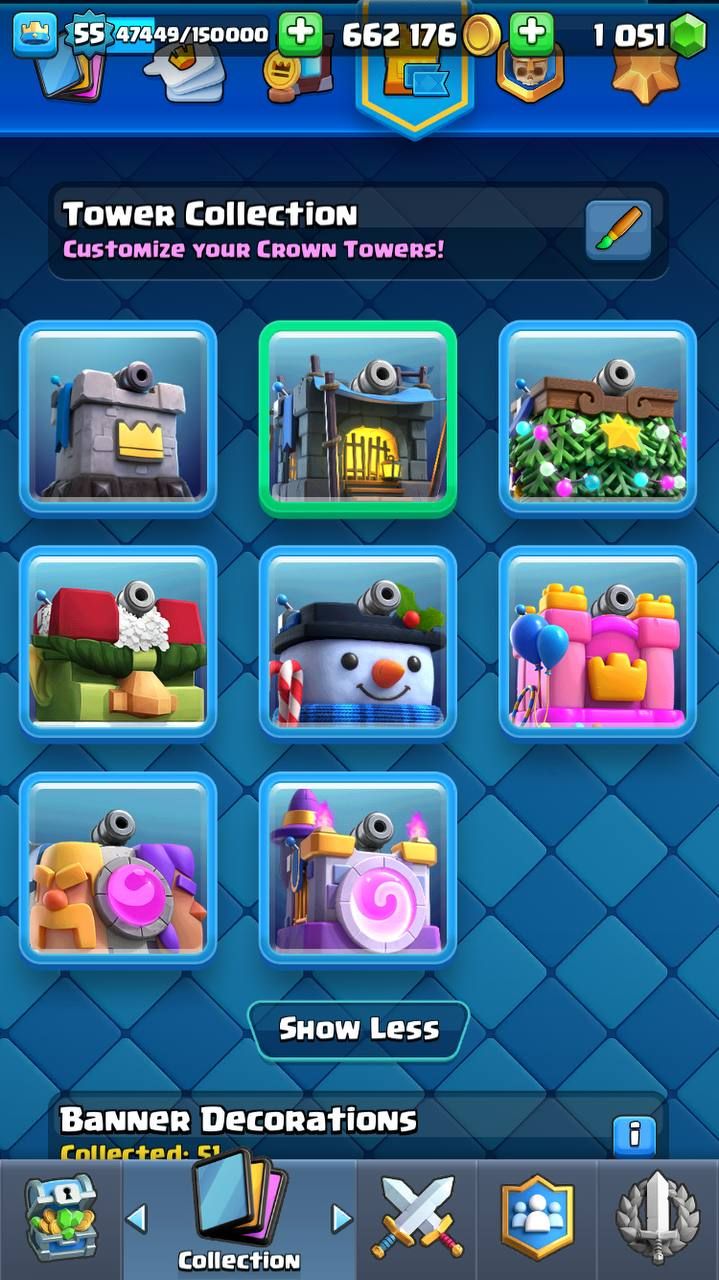
Task: Select the pink bouncy castle tower skin
Action: coord(597,643)
